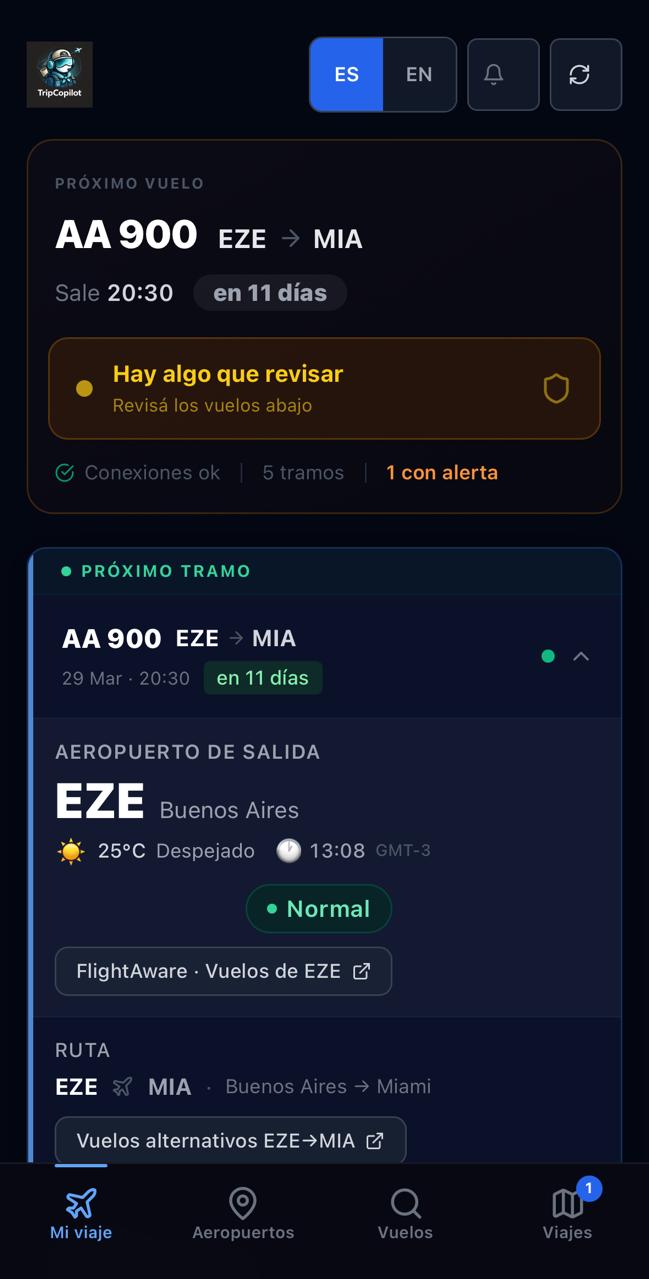This screenshot has height=1279, width=649.
Task: Open the Viajes tab
Action: (567, 1213)
